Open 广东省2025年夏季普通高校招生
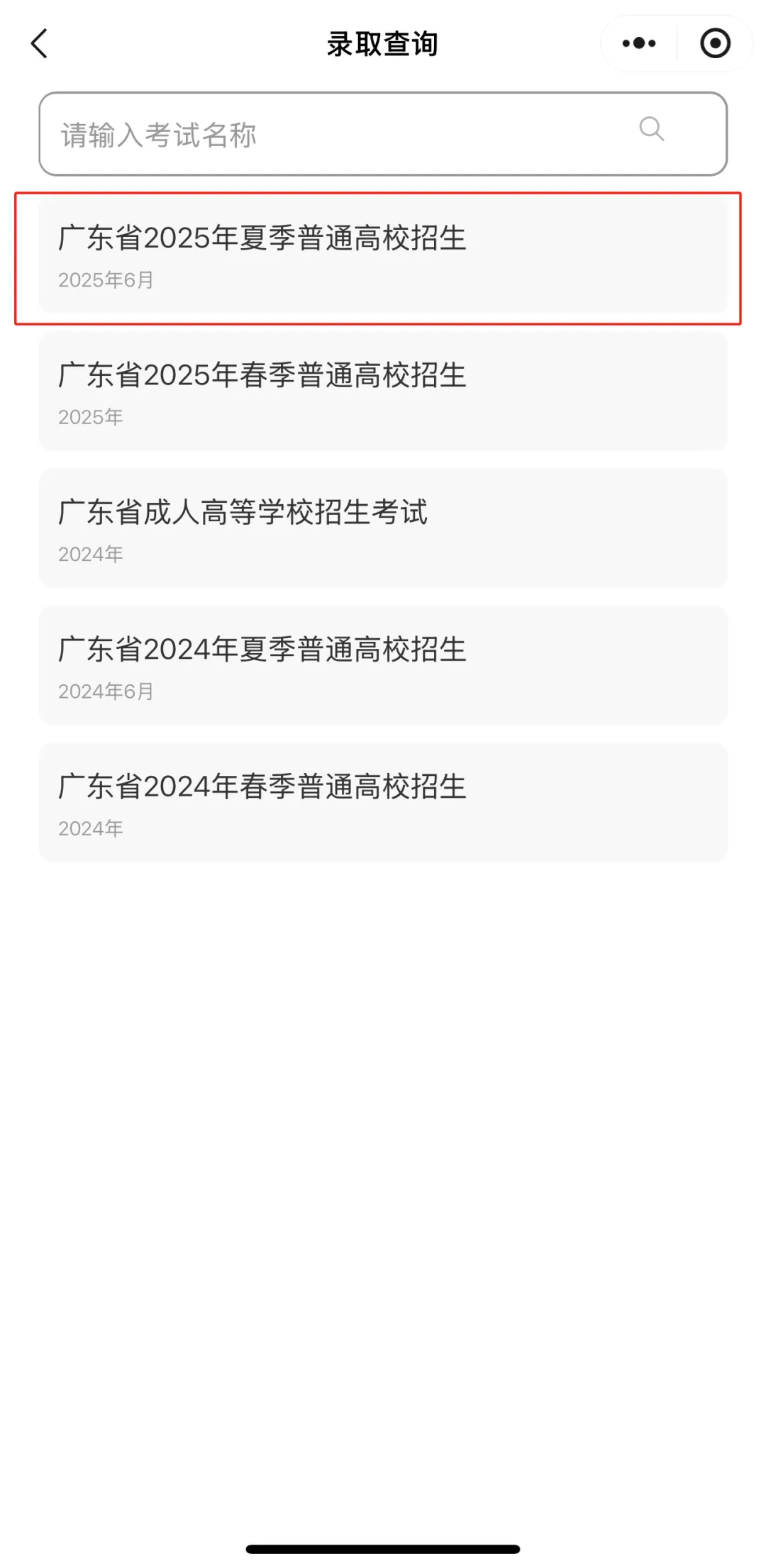Viewport: 766px width, 1568px height. click(383, 256)
